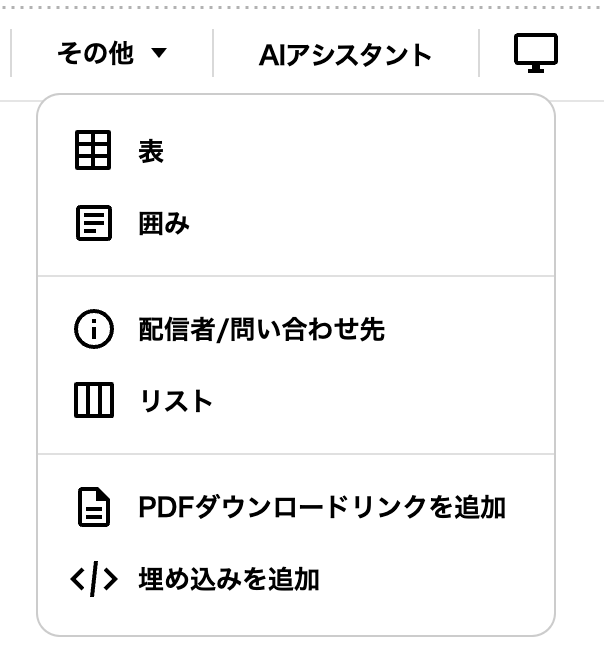Select リスト from the menu

click(x=175, y=401)
